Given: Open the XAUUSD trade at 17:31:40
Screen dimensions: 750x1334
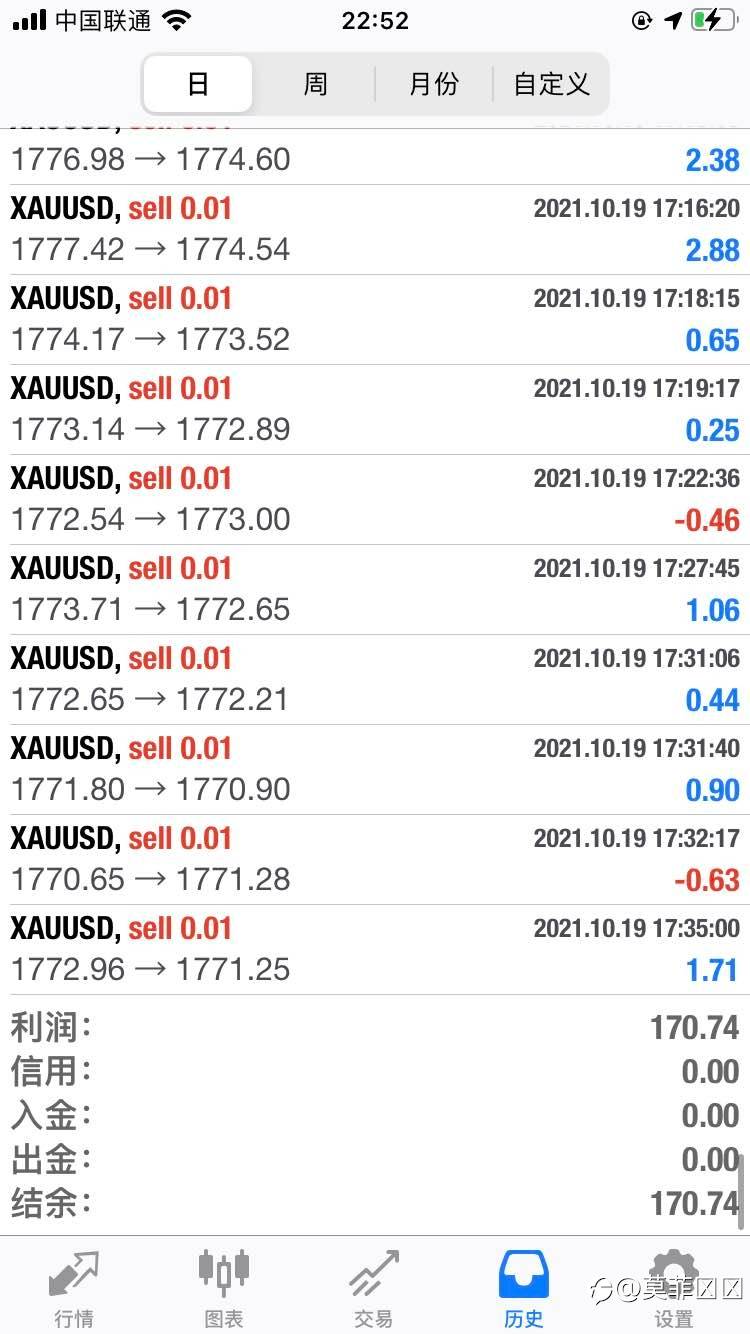Looking at the screenshot, I should click(375, 769).
